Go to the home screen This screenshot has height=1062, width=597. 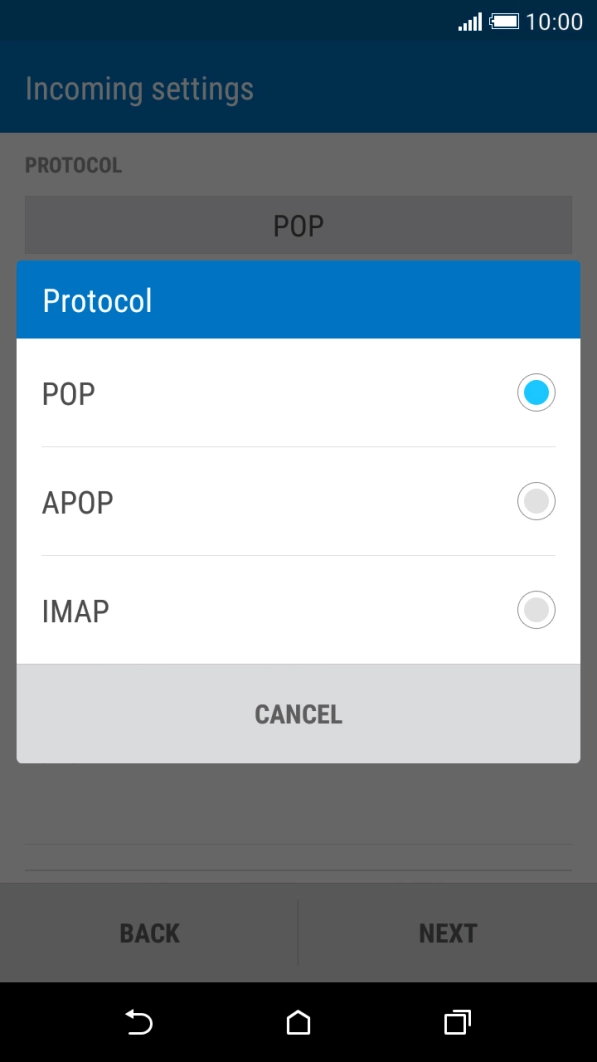298,1022
